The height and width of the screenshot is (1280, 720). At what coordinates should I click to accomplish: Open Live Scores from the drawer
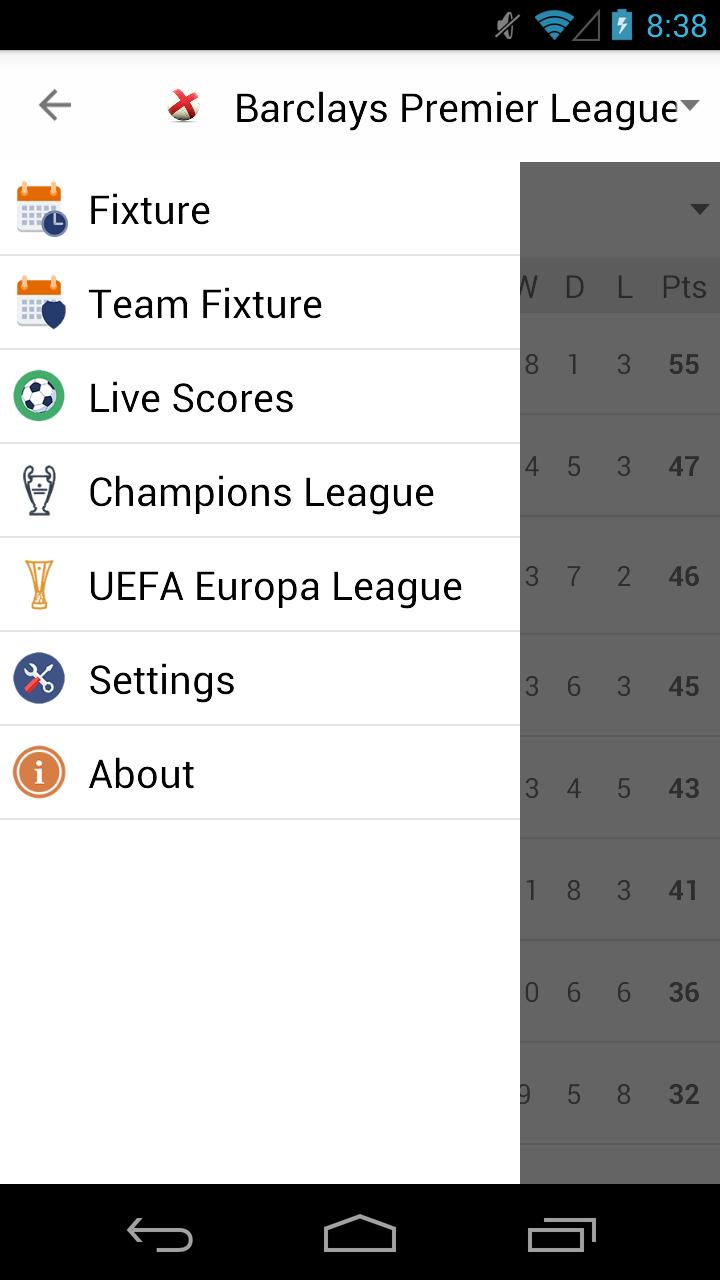pyautogui.click(x=191, y=396)
